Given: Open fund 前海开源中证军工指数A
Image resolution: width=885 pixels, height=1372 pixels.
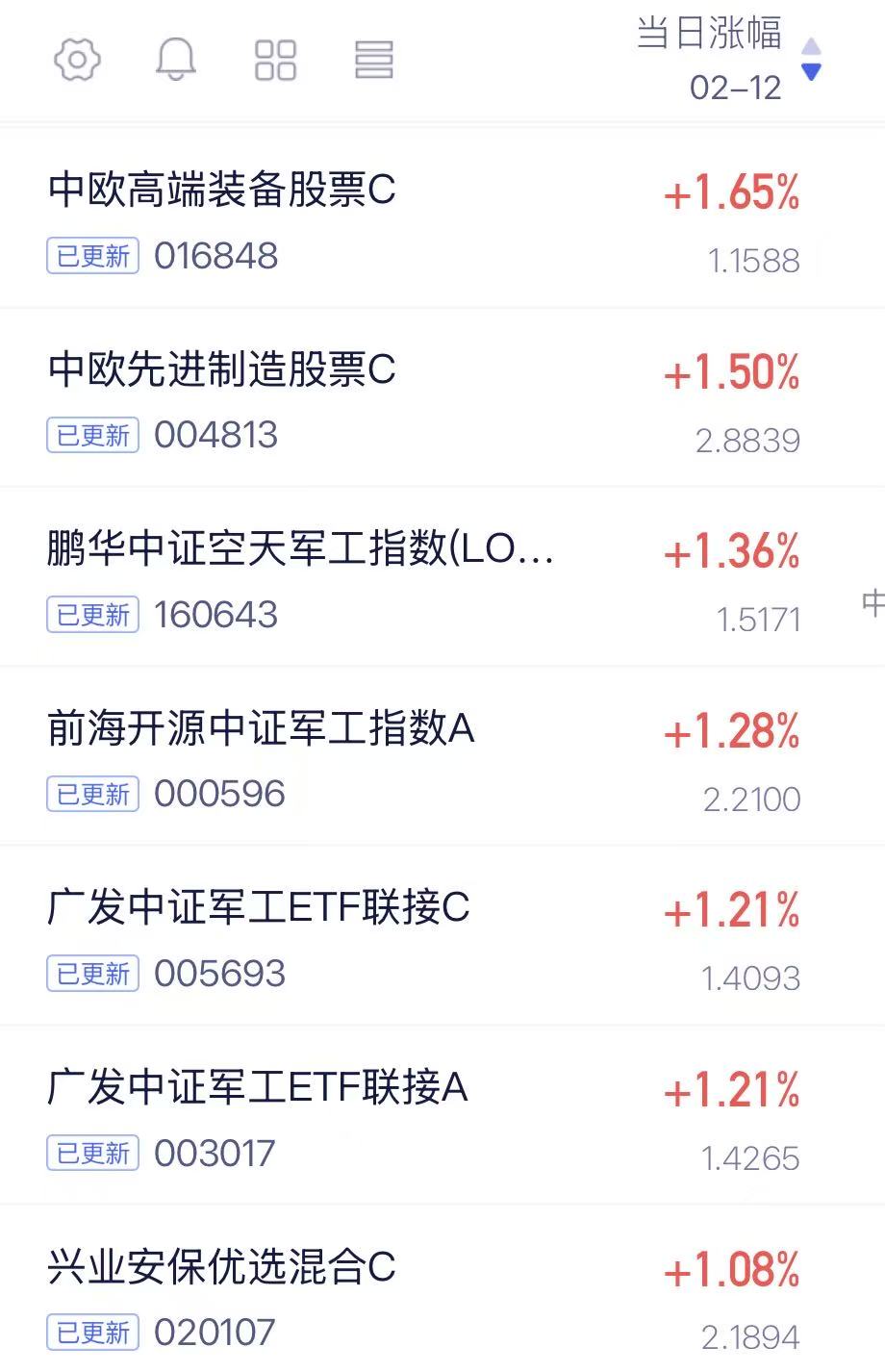Looking at the screenshot, I should click(442, 757).
